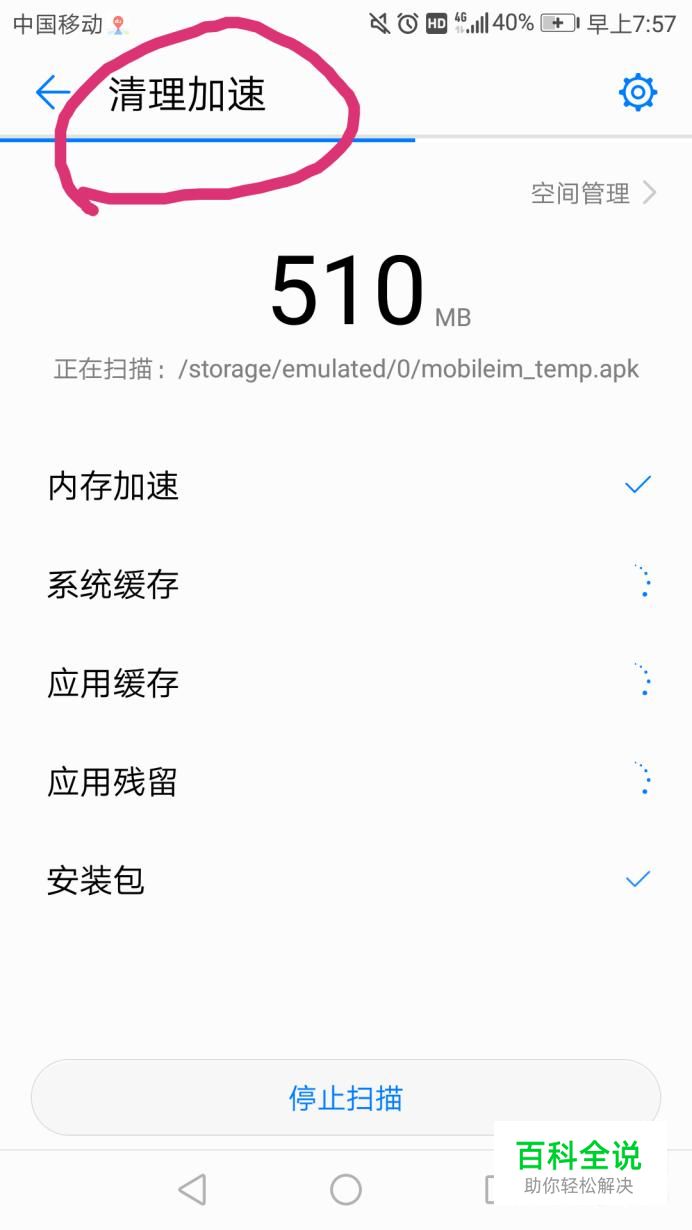Open the 内存加速 row
This screenshot has height=1230, width=692.
click(346, 486)
